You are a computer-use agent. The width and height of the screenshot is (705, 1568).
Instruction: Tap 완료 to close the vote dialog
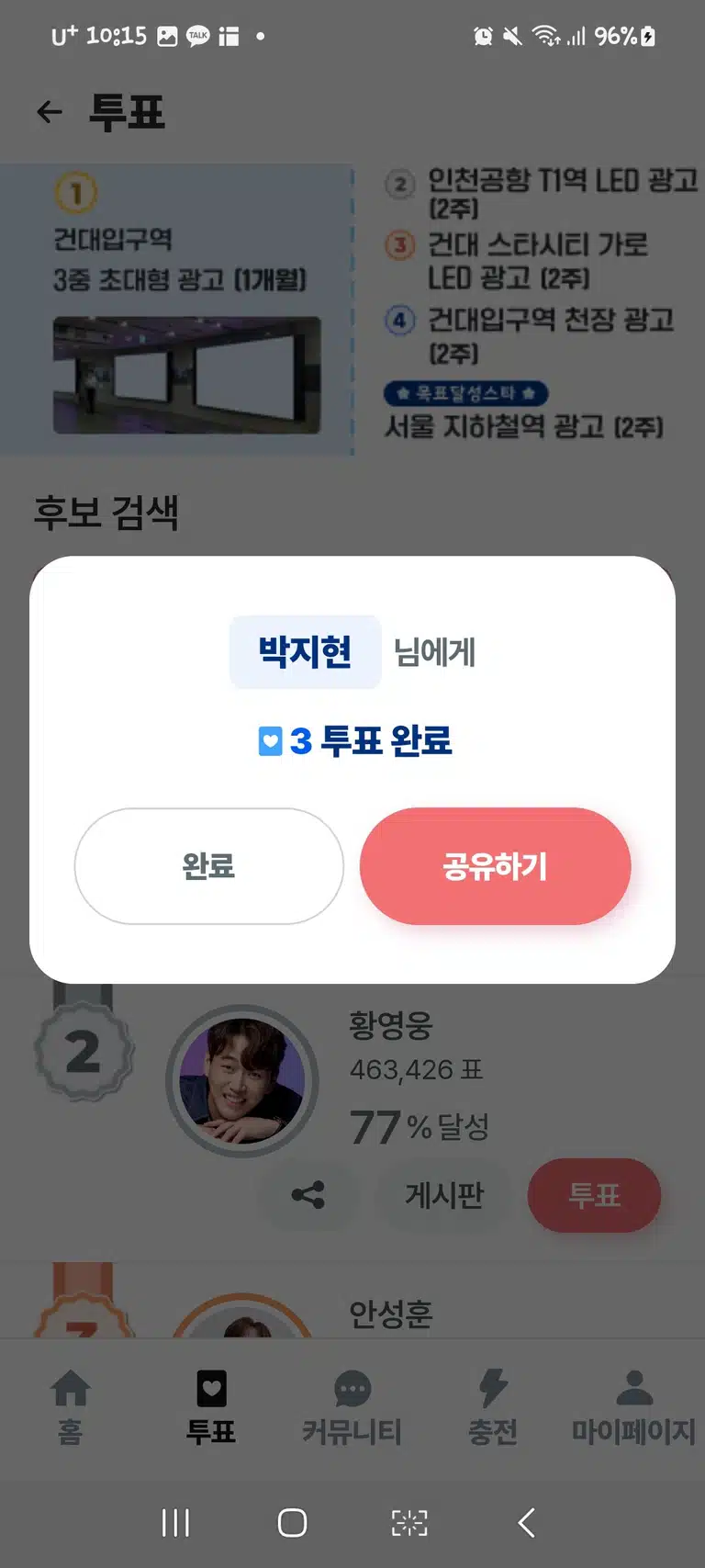point(209,866)
